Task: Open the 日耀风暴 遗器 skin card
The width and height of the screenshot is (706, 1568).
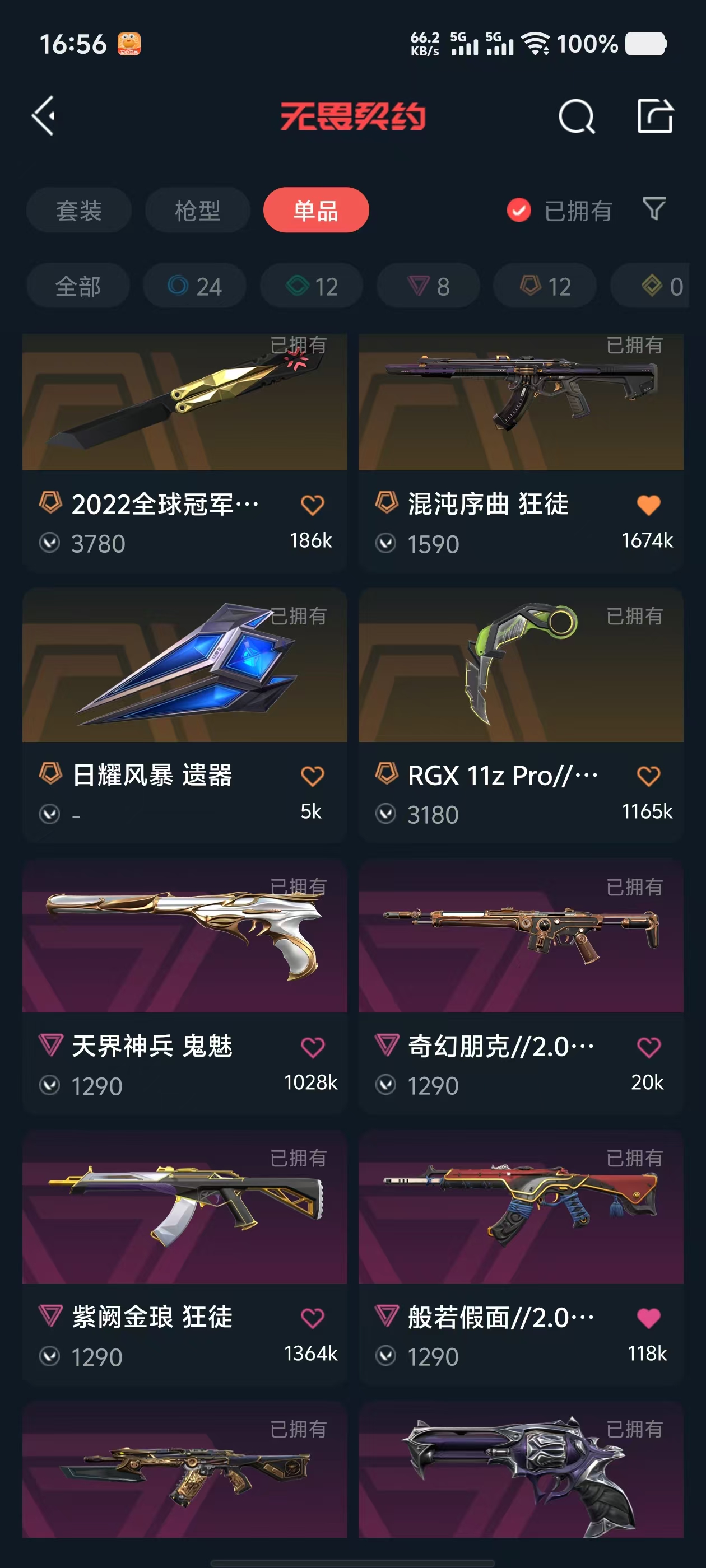Action: (x=184, y=666)
